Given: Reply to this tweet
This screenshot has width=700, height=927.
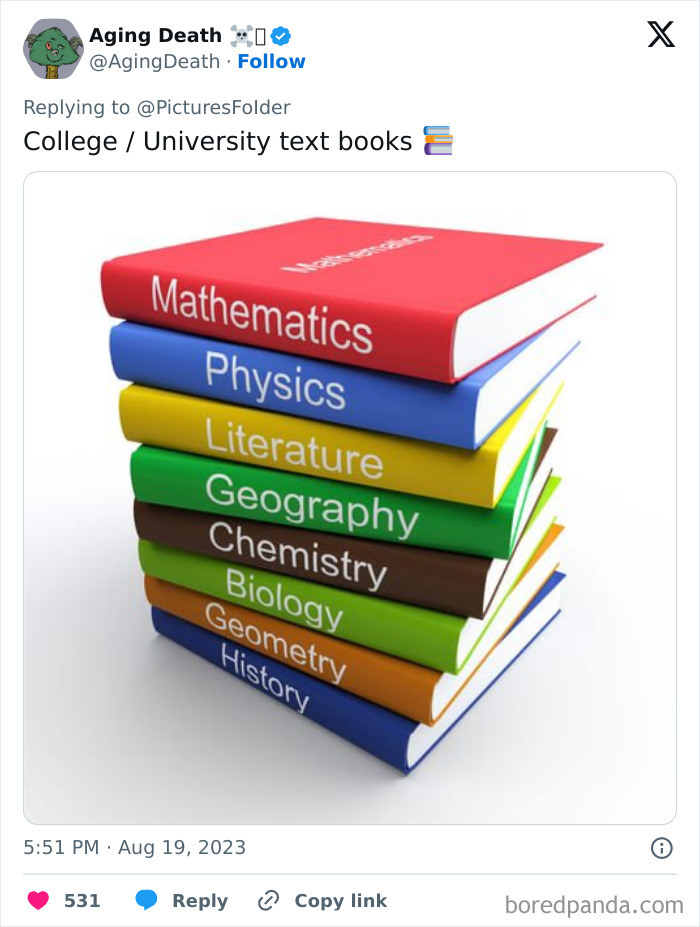Looking at the screenshot, I should (x=182, y=900).
